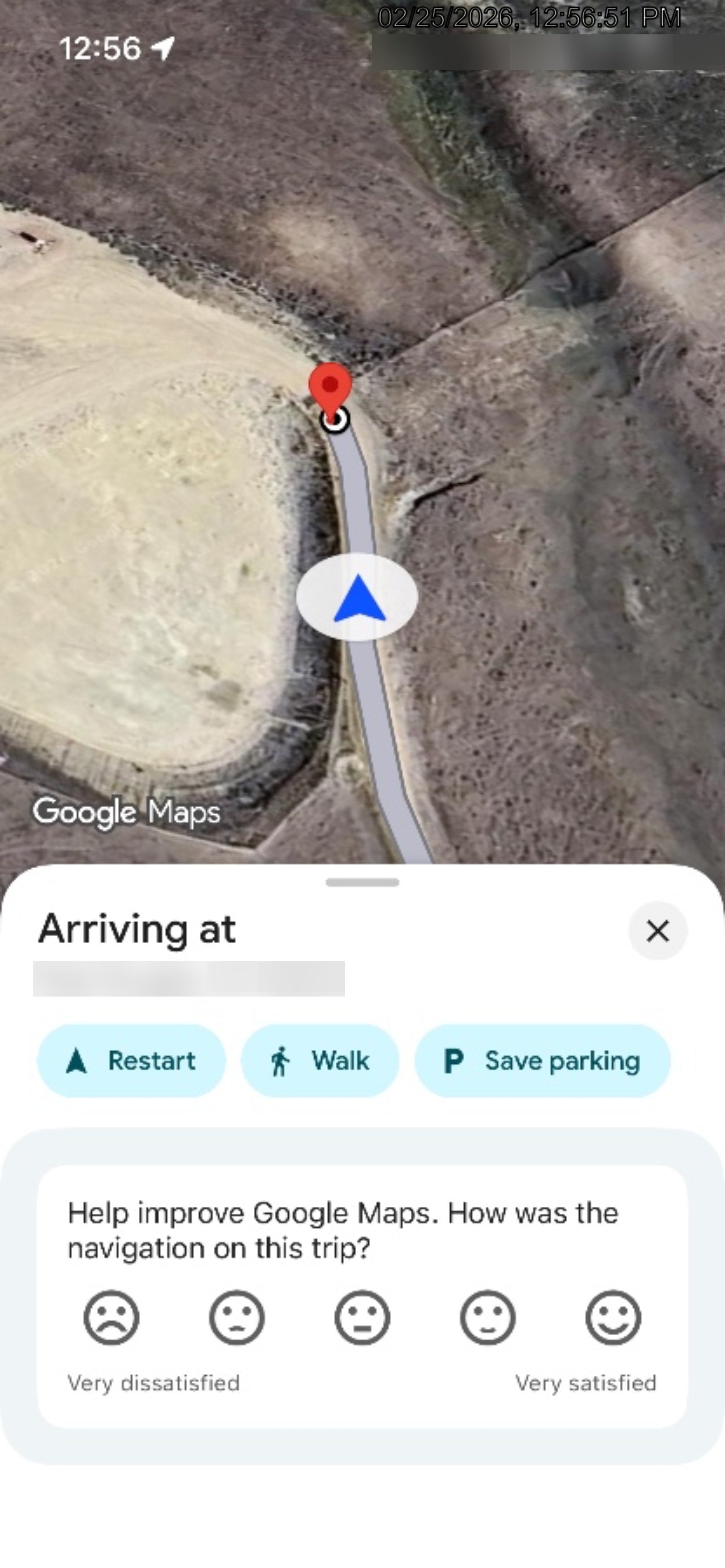Restart the navigation

point(131,1061)
